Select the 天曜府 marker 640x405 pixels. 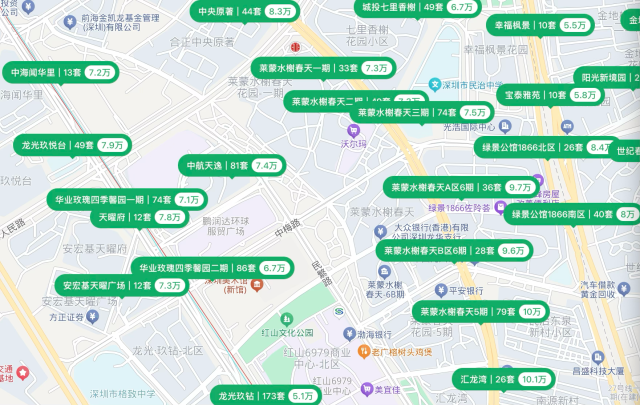(139, 217)
